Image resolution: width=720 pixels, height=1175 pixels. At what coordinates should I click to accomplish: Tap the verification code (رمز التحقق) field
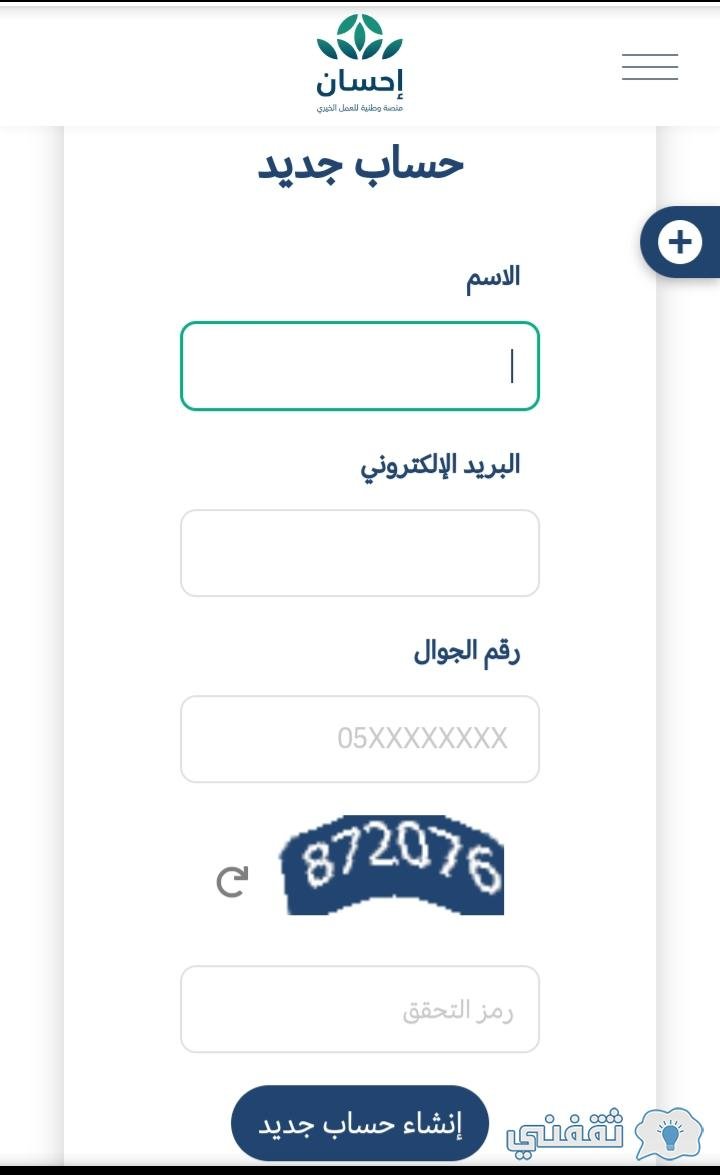point(360,1009)
